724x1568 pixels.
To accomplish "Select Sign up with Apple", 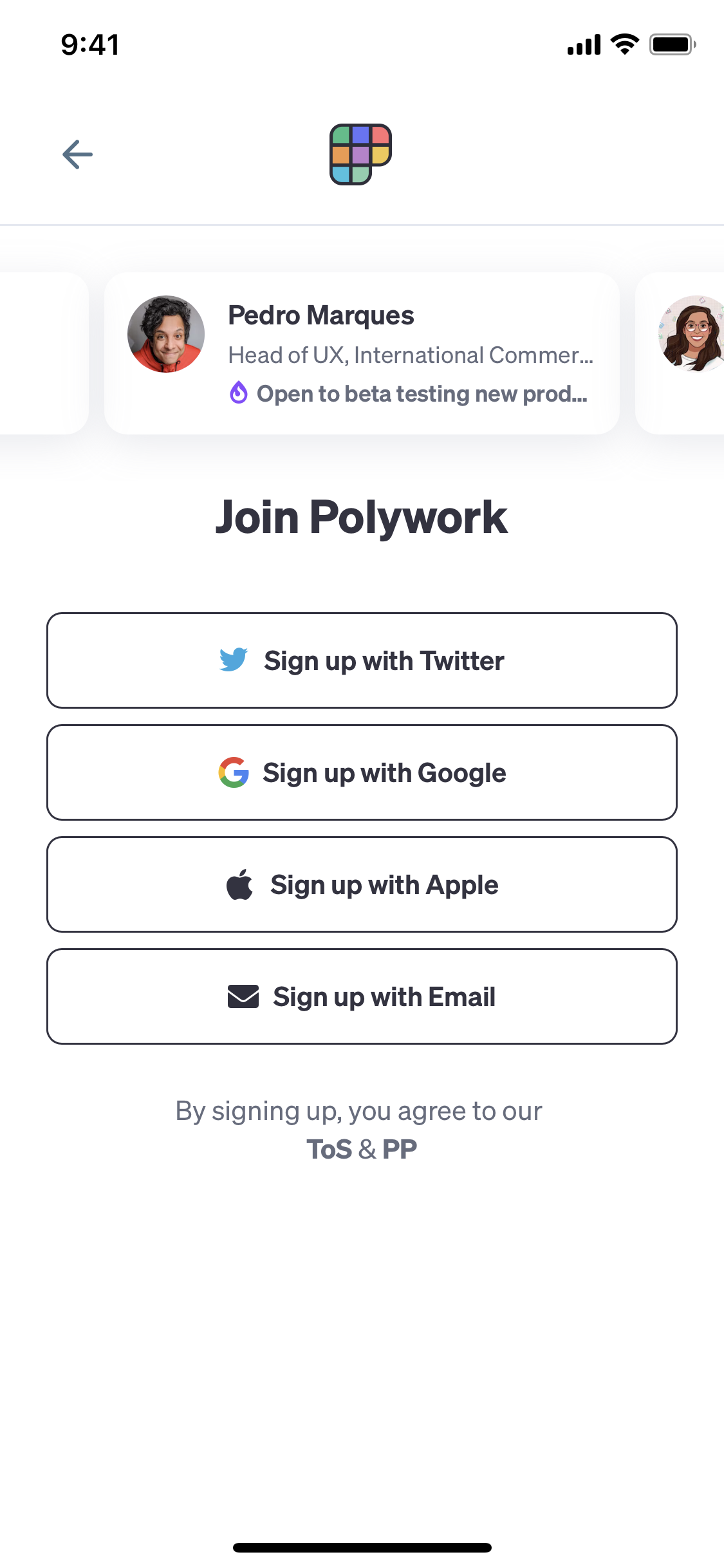I will [x=362, y=884].
